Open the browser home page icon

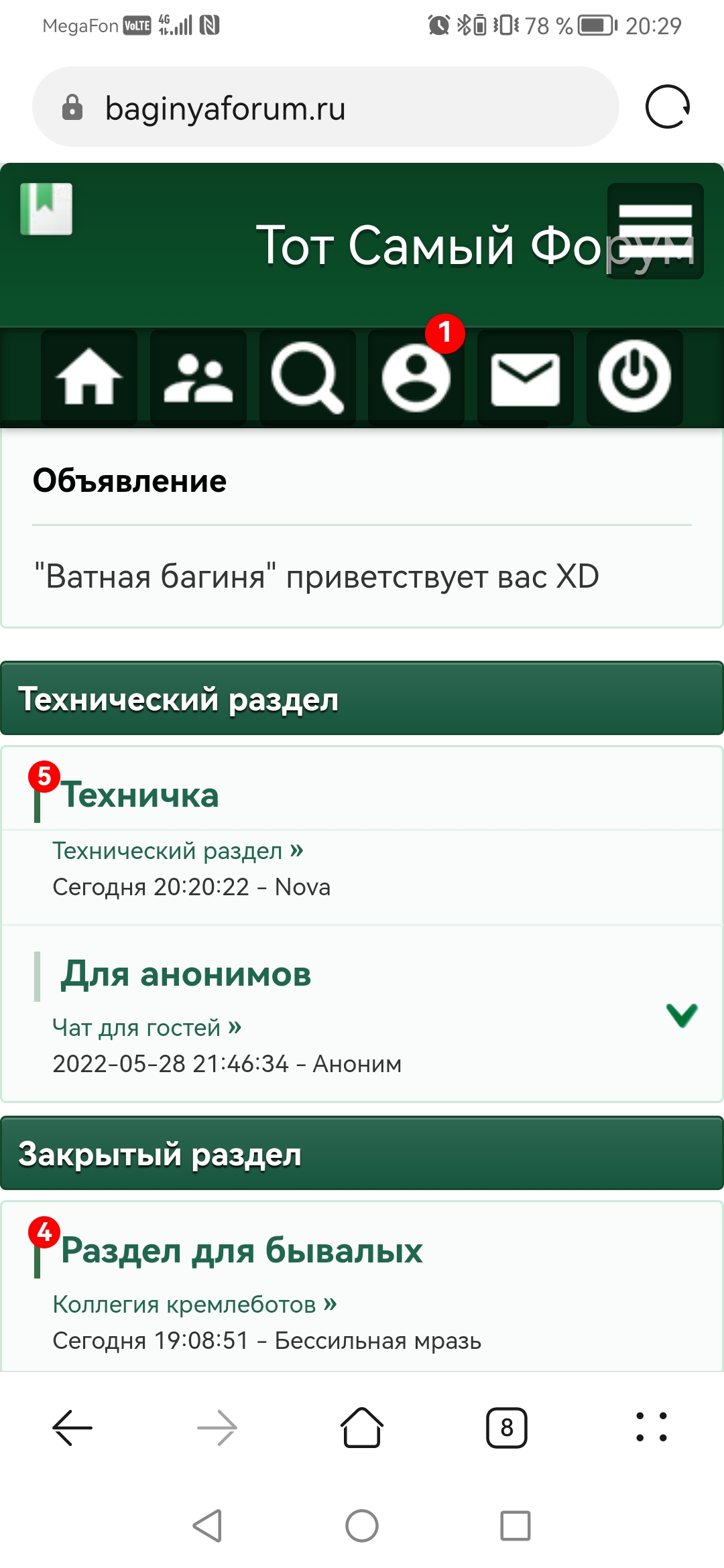pyautogui.click(x=362, y=1427)
